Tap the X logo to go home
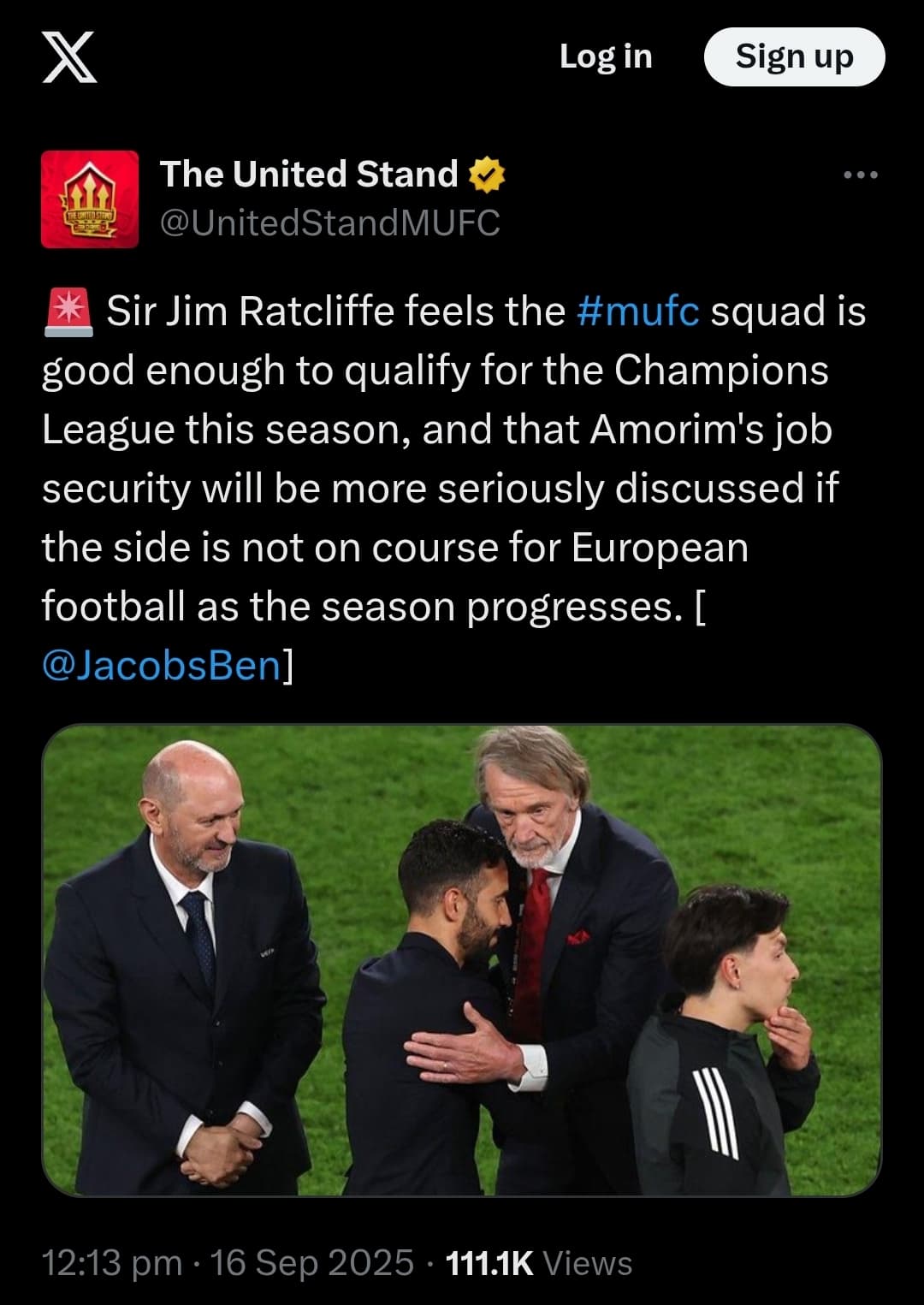Screen dimensions: 924x1305 [x=69, y=57]
